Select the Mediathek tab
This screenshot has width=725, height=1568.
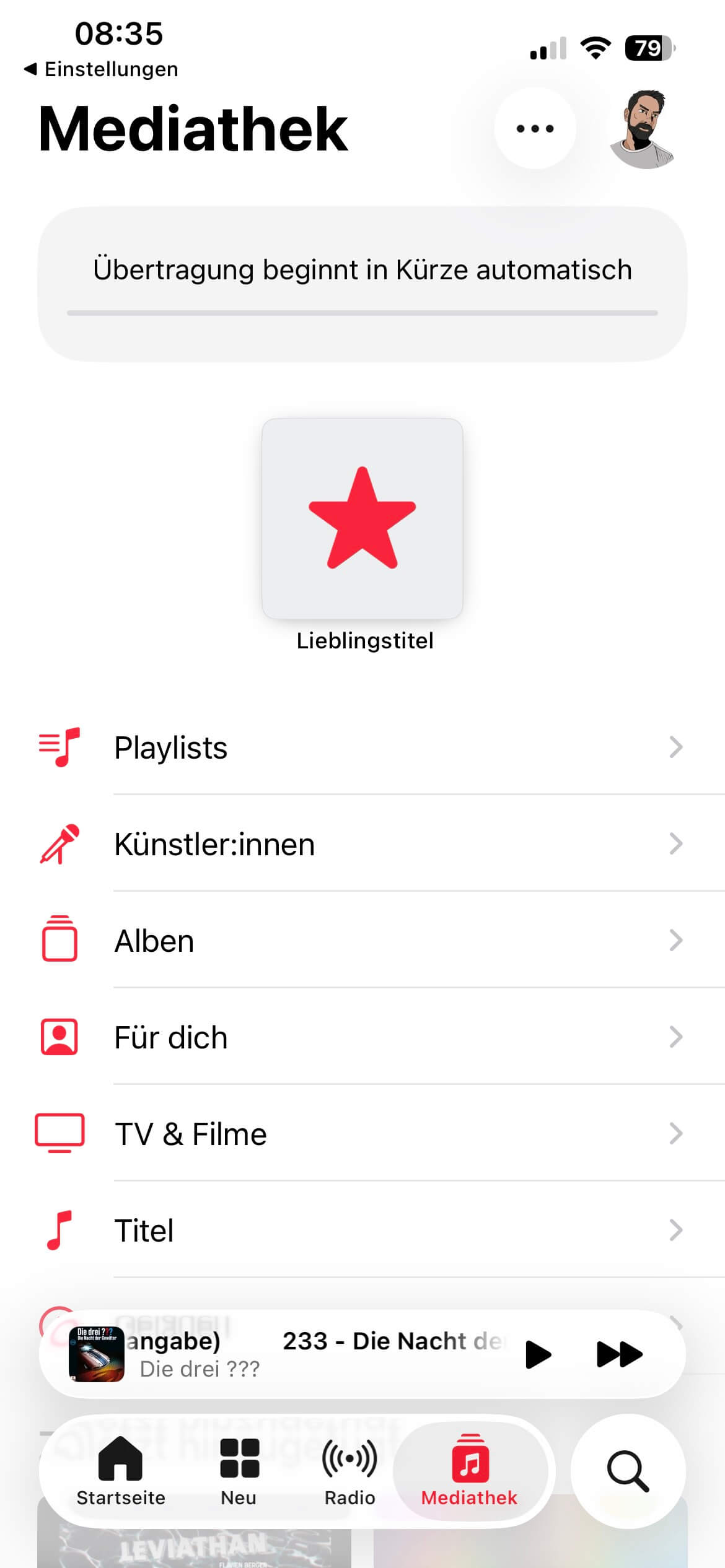470,1471
